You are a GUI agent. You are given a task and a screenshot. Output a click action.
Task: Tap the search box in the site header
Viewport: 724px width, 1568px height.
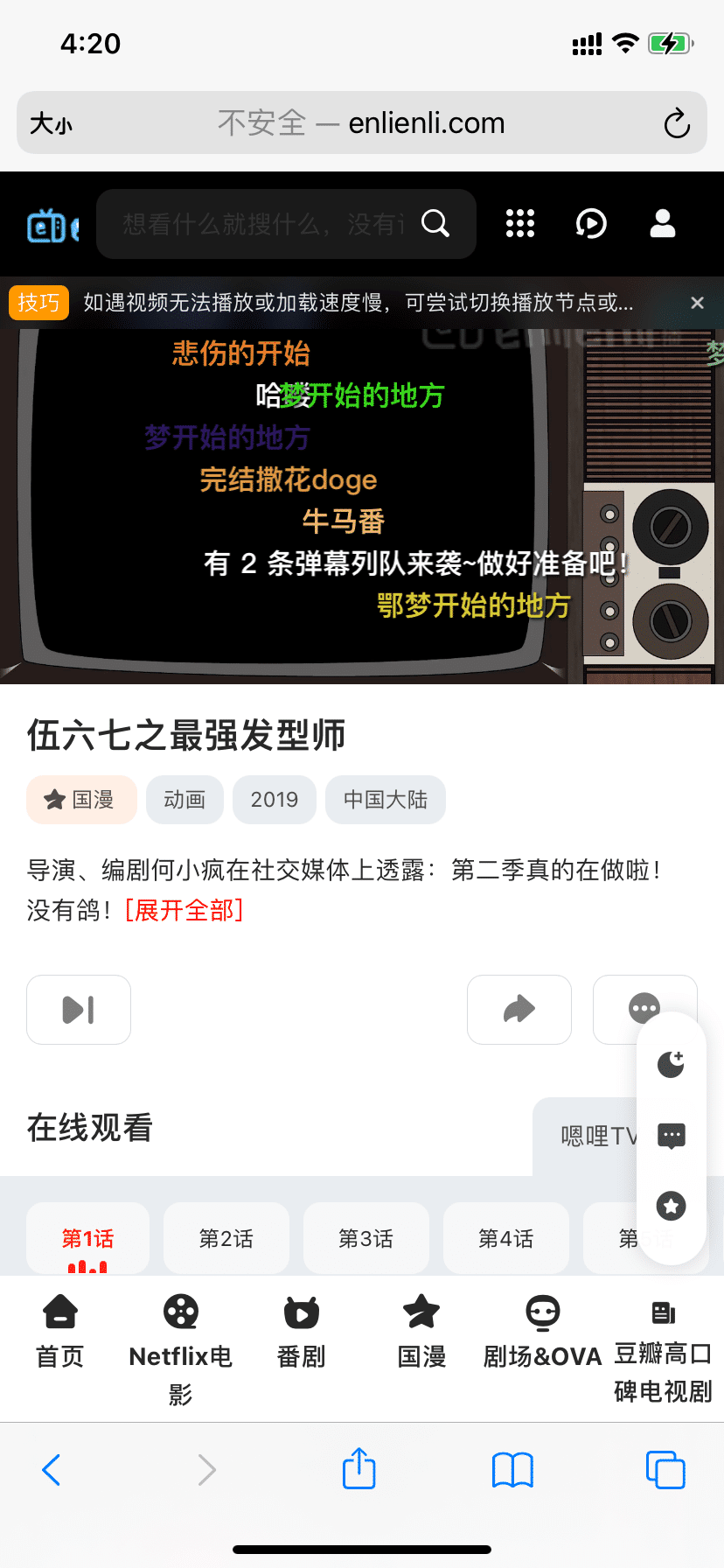click(x=271, y=224)
